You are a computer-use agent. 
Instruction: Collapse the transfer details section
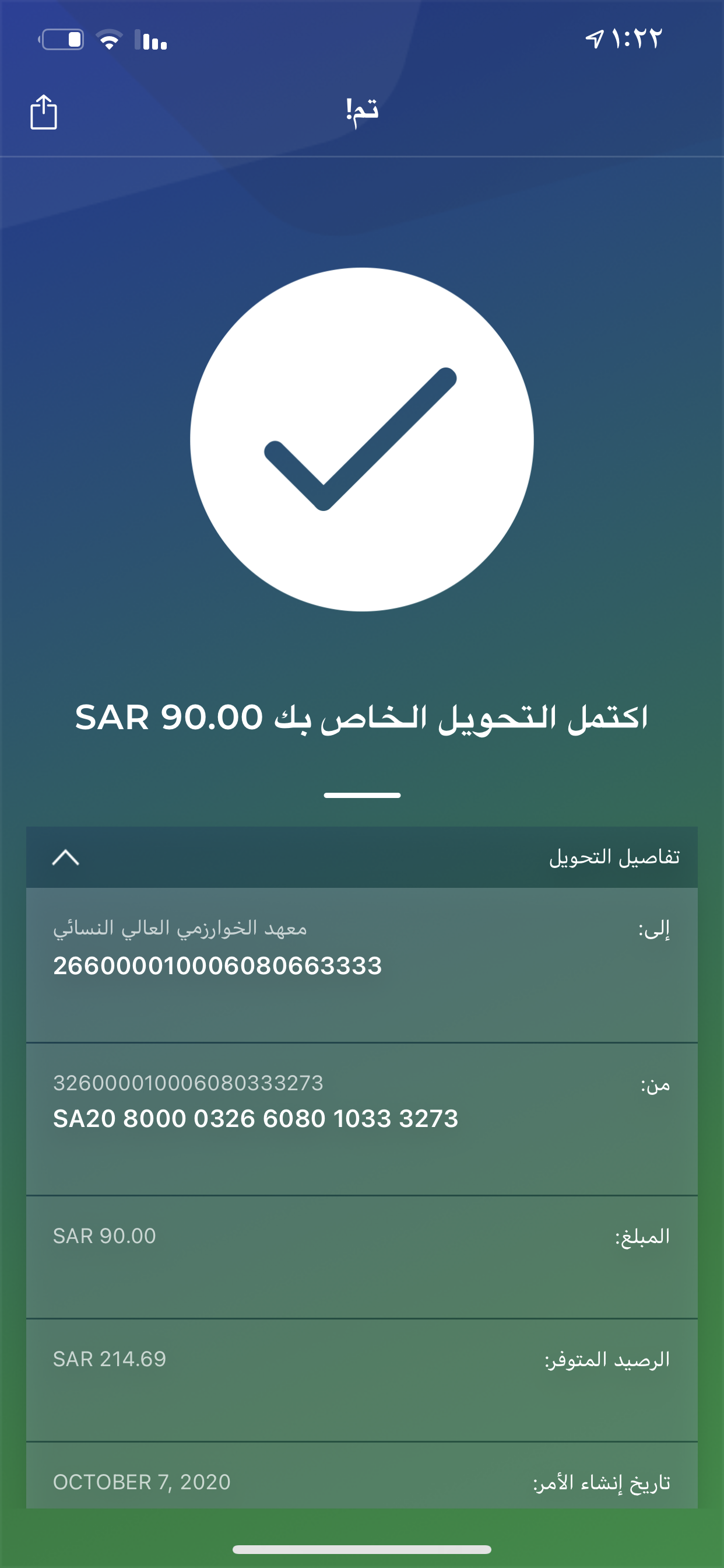[x=66, y=857]
